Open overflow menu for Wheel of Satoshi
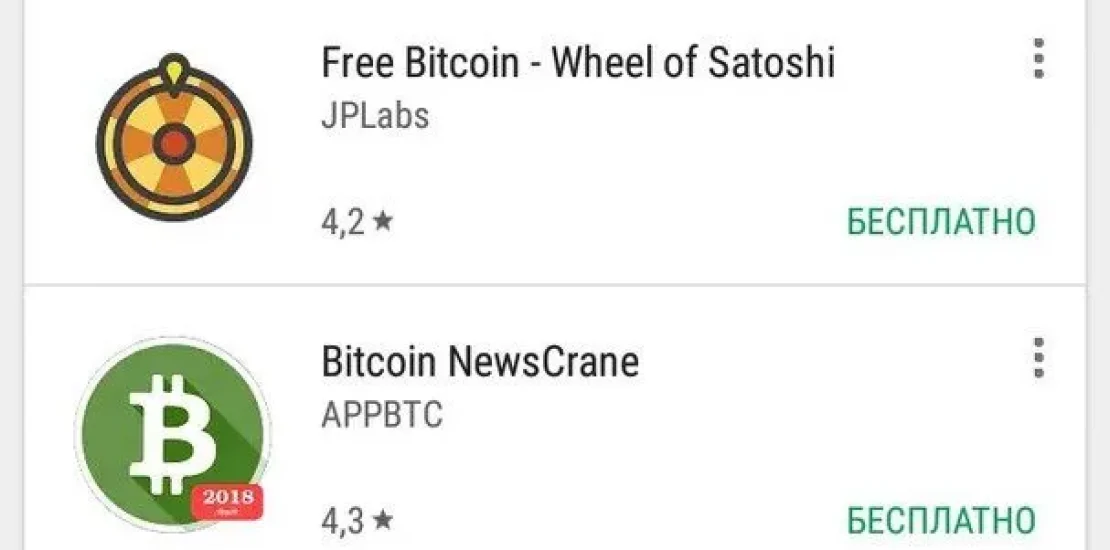Viewport: 1110px width, 550px height. [x=1039, y=60]
